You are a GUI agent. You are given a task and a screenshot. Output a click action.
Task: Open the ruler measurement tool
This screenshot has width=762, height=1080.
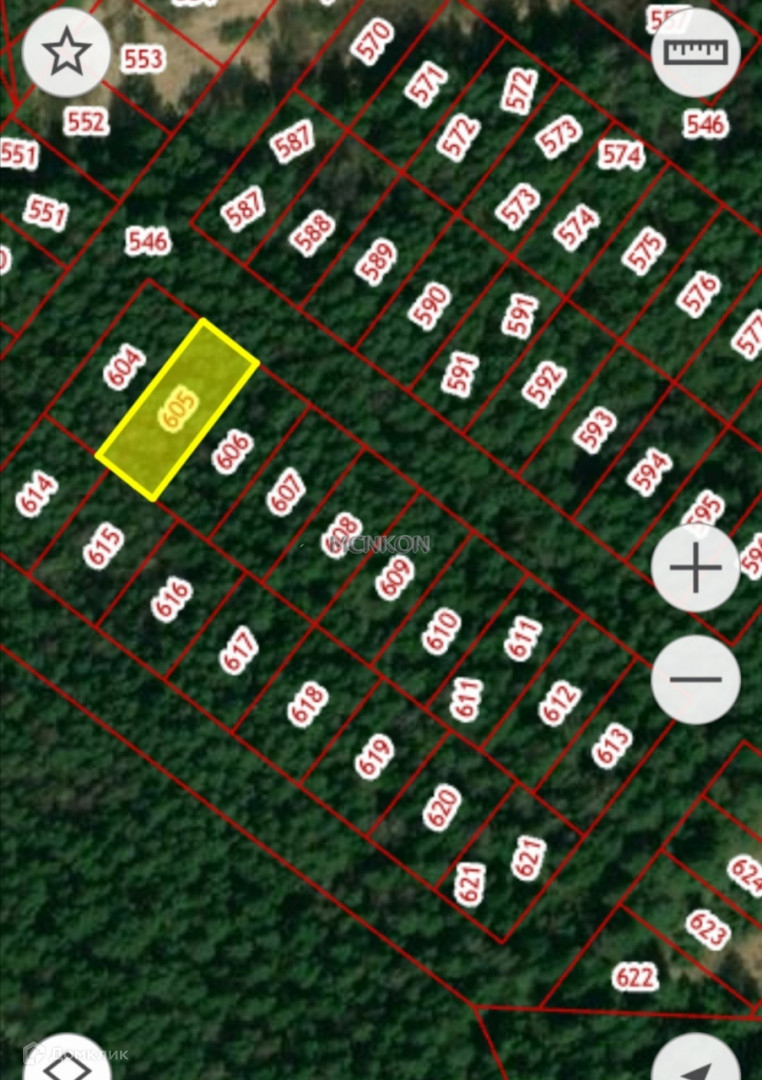pos(695,52)
